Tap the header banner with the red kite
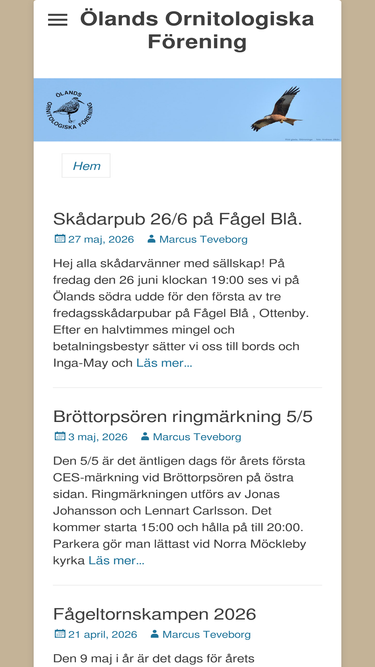 coord(188,110)
